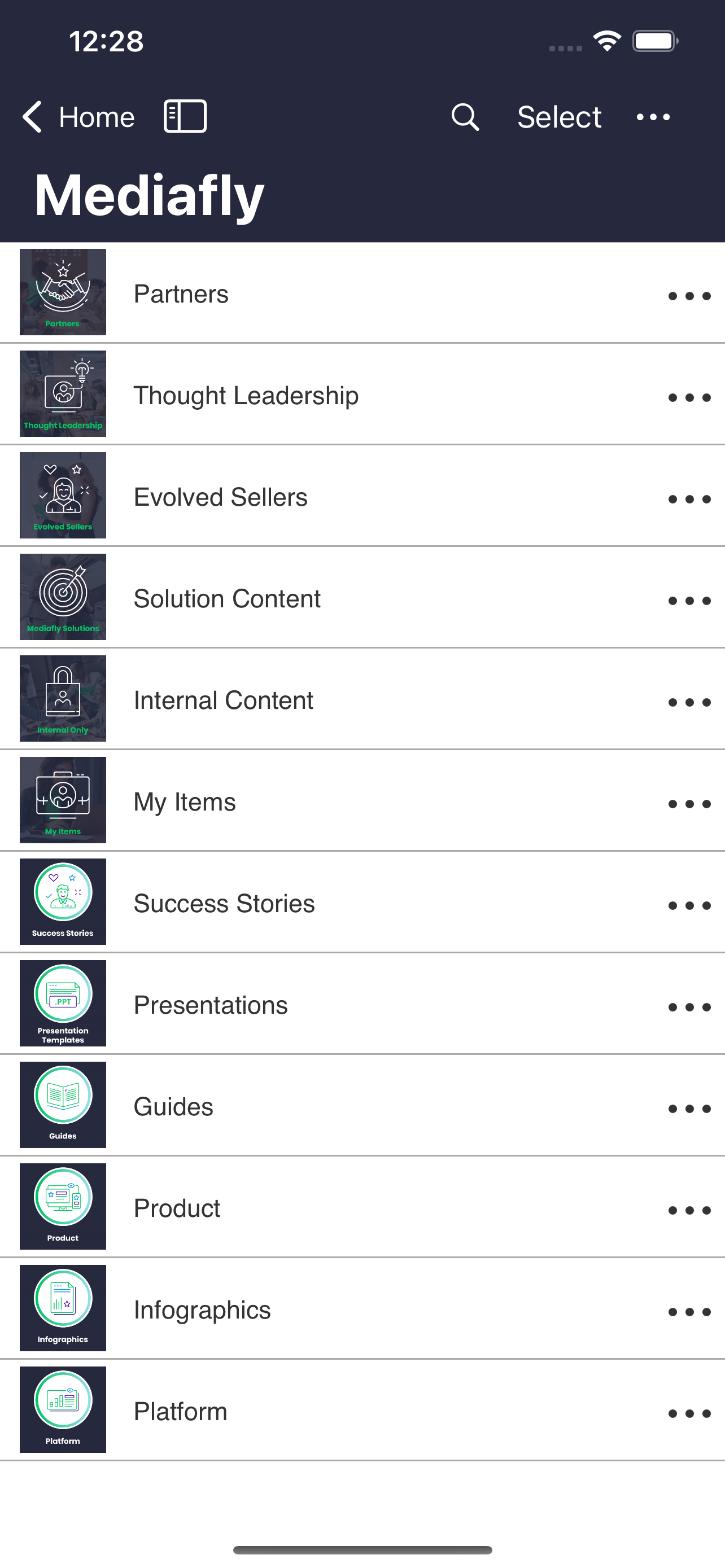Show more options for Partners
The image size is (725, 1568).
689,296
